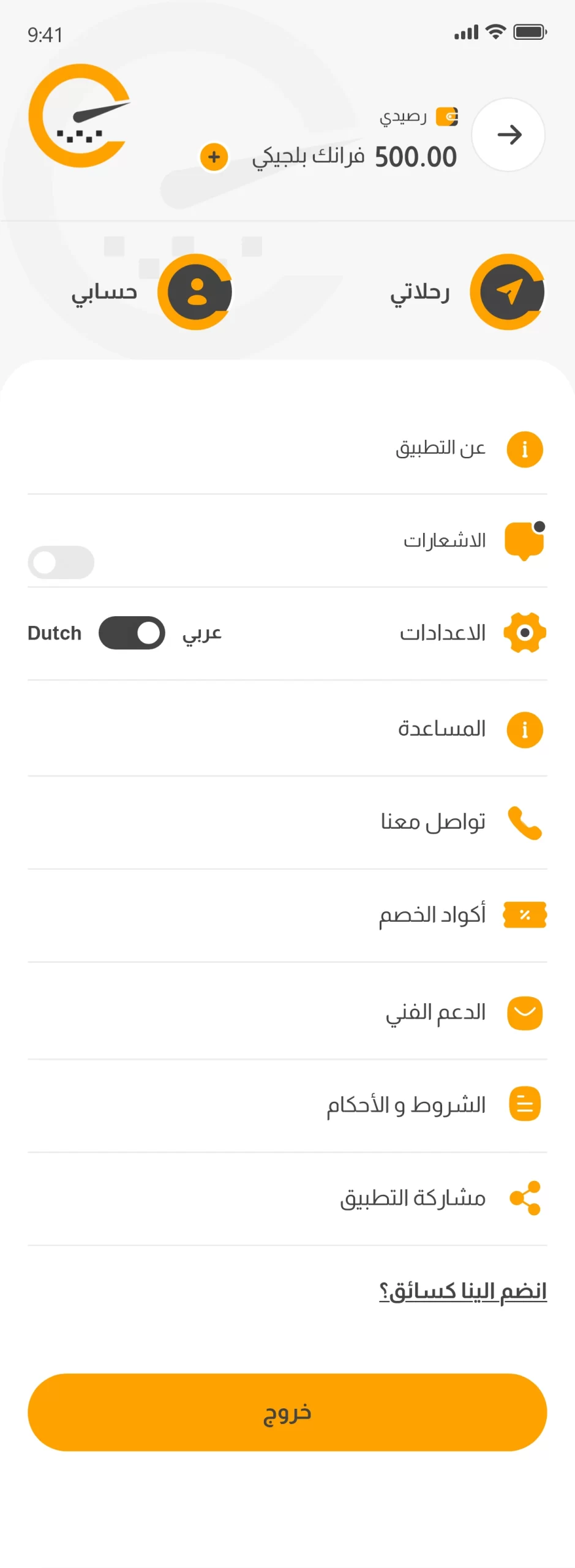Open عن التطبيق (About the app)
The width and height of the screenshot is (575, 1568).
pyautogui.click(x=440, y=448)
